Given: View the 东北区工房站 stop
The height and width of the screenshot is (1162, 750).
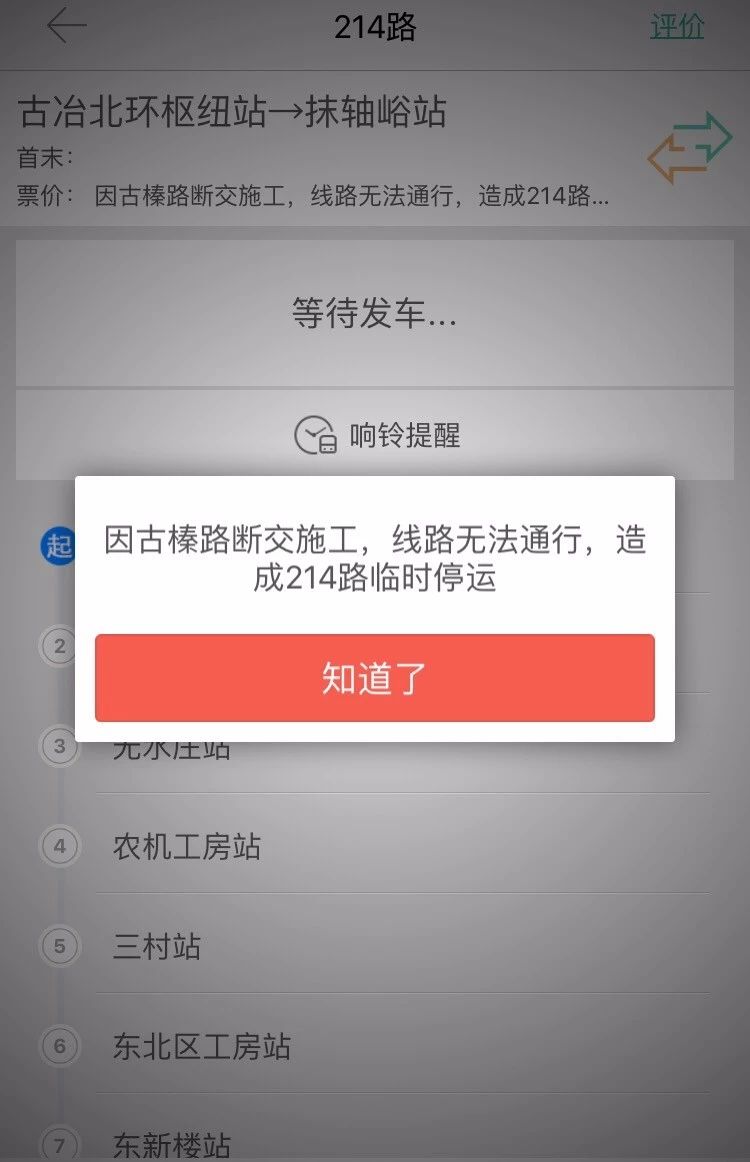Looking at the screenshot, I should click(202, 1046).
